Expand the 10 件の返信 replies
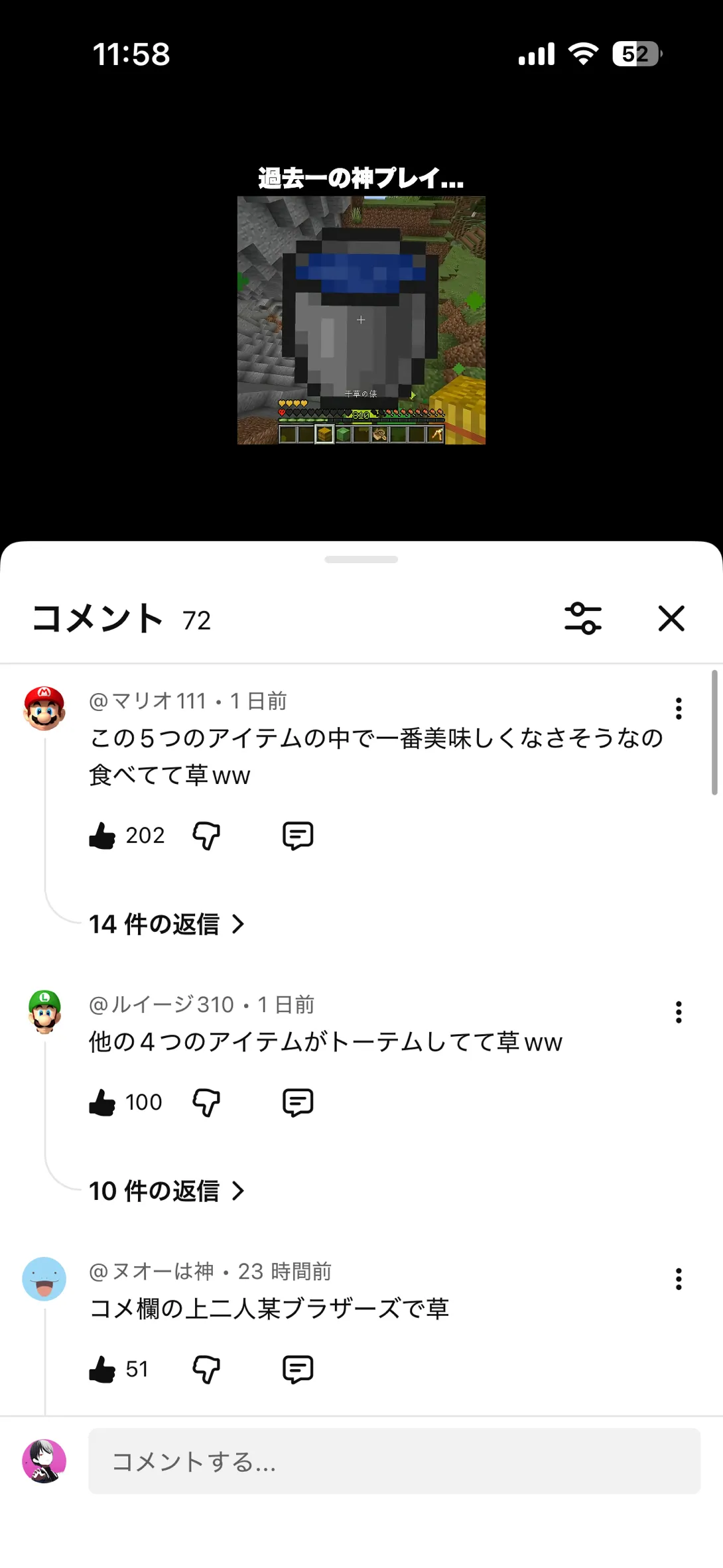 pyautogui.click(x=166, y=1191)
